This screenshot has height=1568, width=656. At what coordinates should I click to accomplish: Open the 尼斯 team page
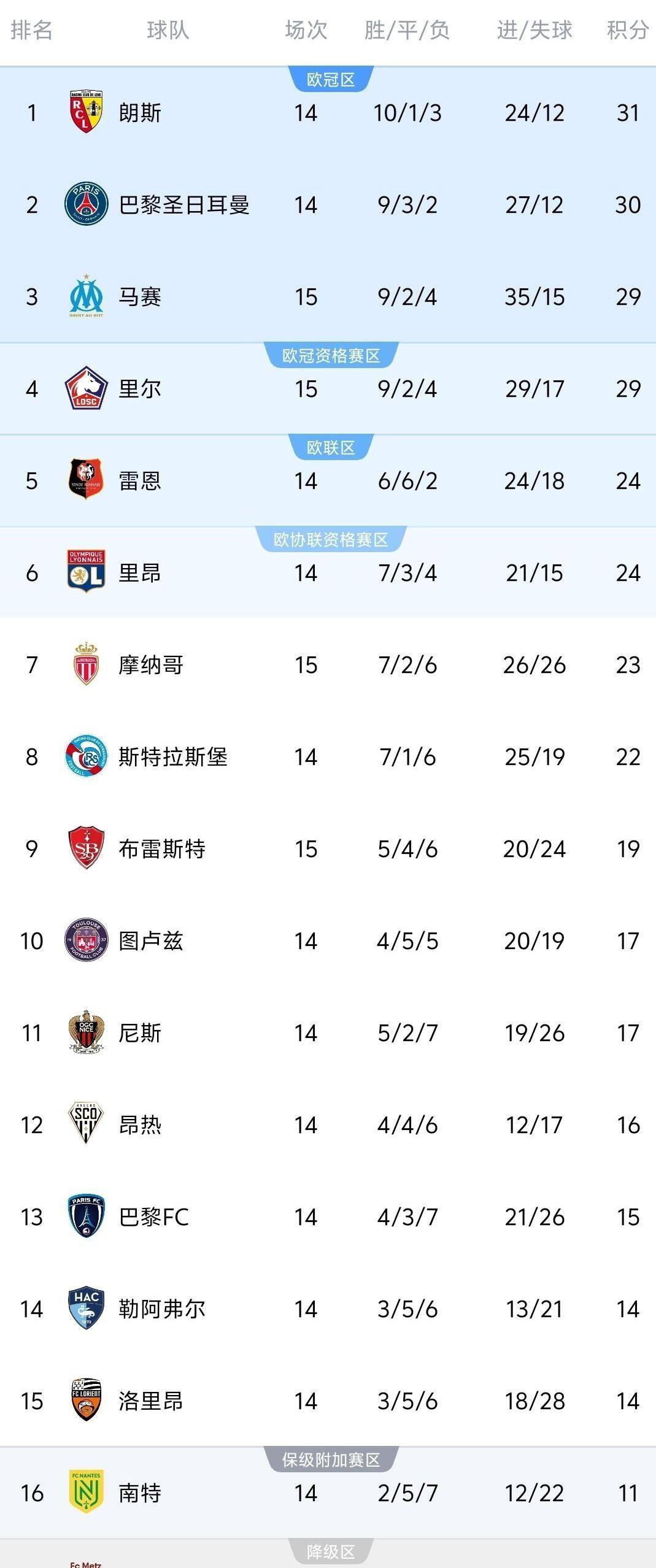[139, 1034]
